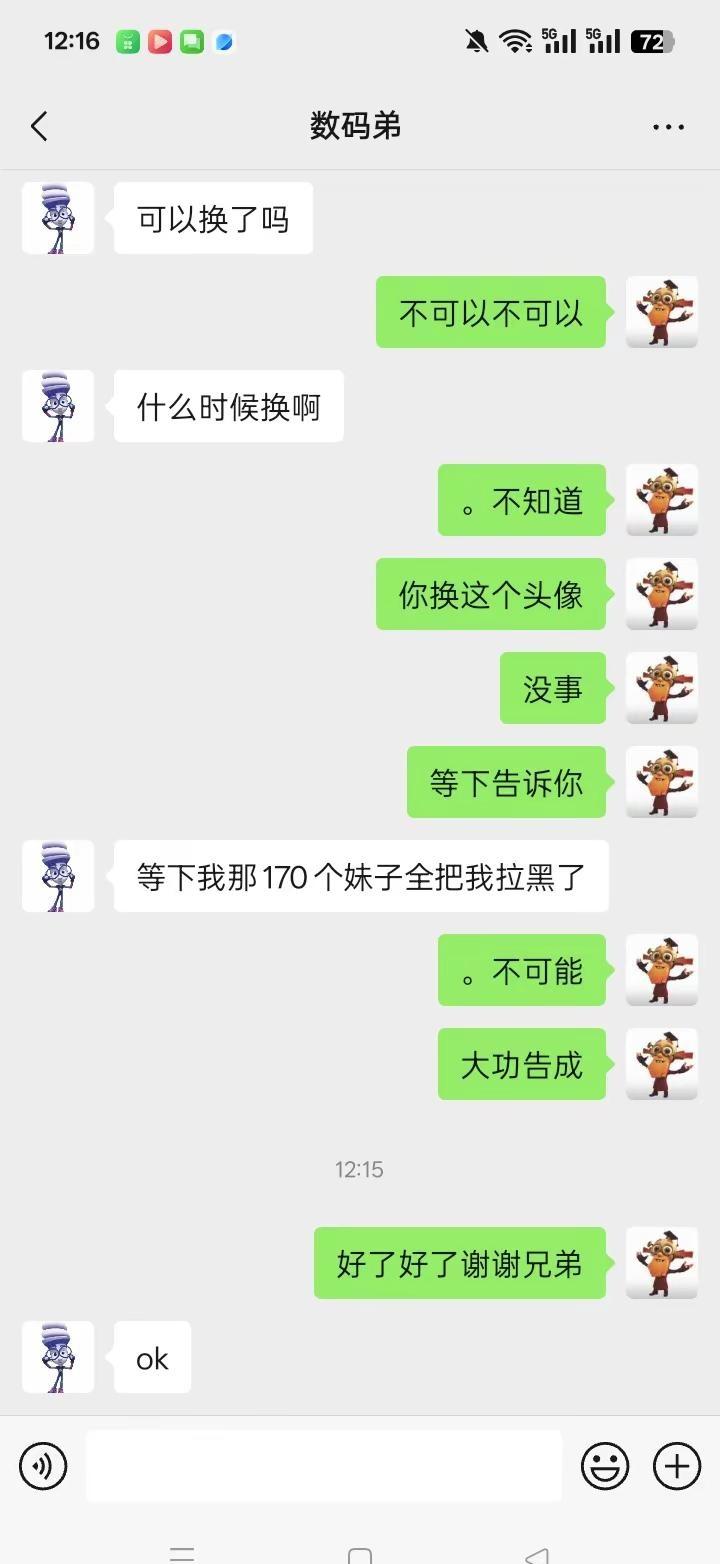Open the voice input icon
Screen dimensions: 720x1564
pyautogui.click(x=42, y=1465)
